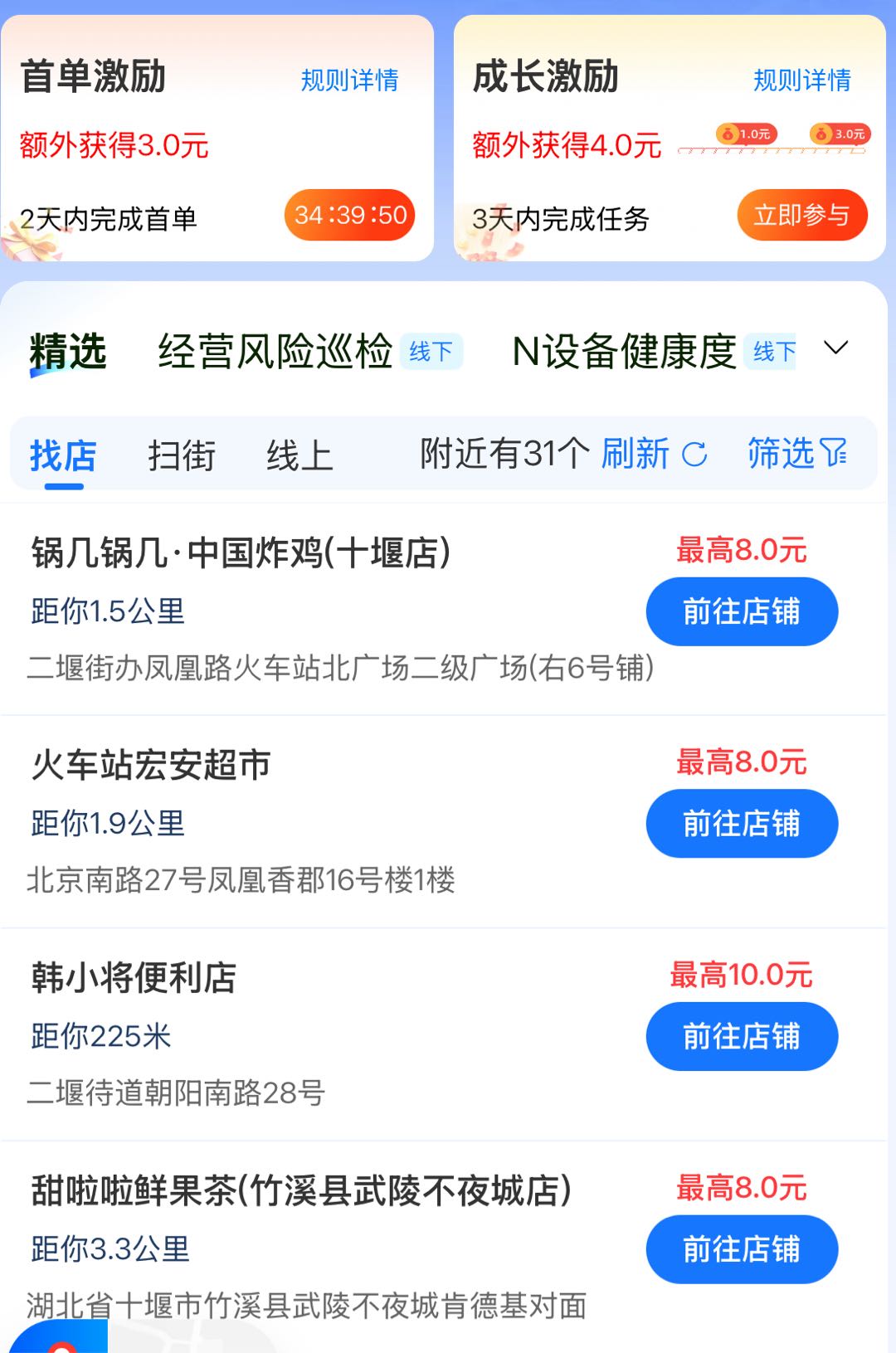896x1353 pixels.
Task: Open 规则详情 for 首单激励
Action: click(x=349, y=80)
